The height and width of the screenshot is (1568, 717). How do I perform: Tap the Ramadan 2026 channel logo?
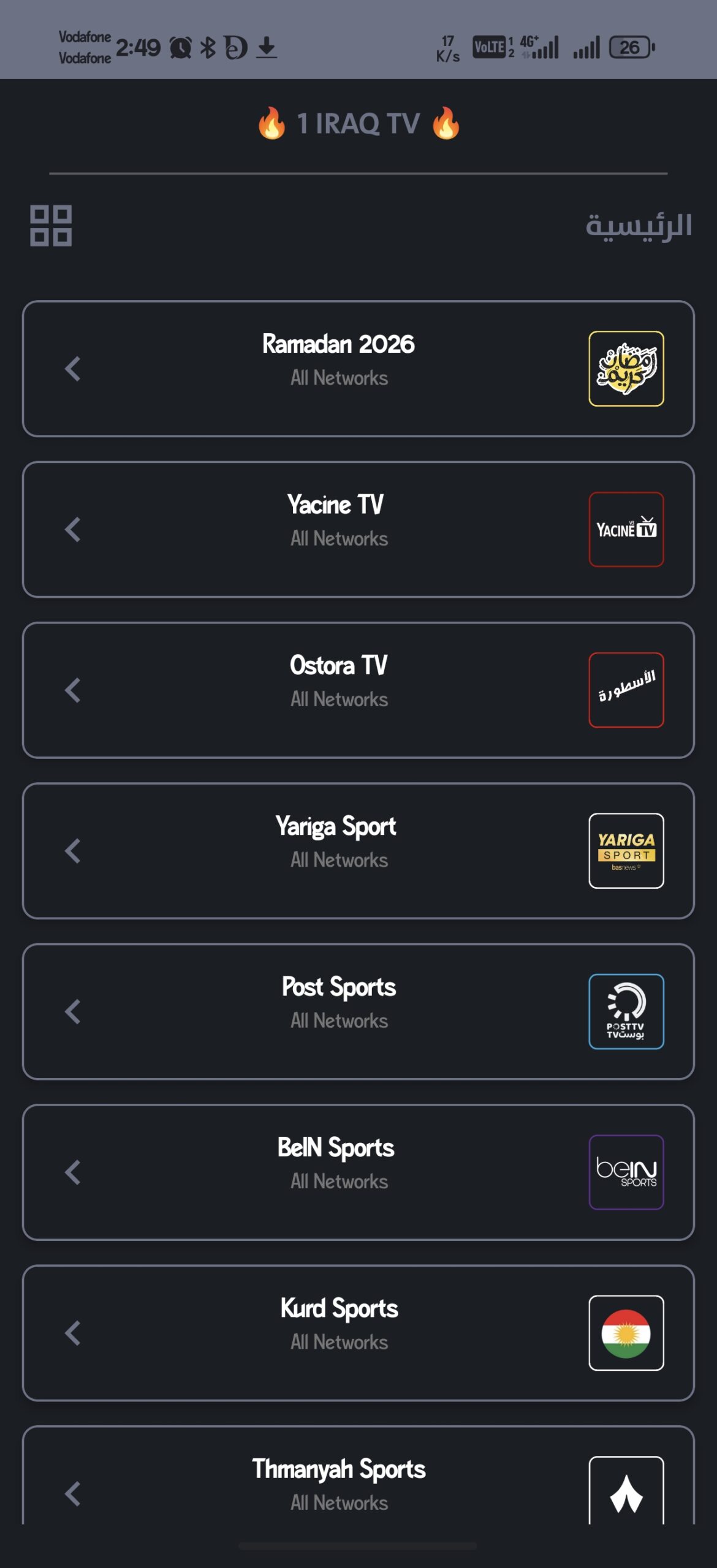(x=625, y=367)
